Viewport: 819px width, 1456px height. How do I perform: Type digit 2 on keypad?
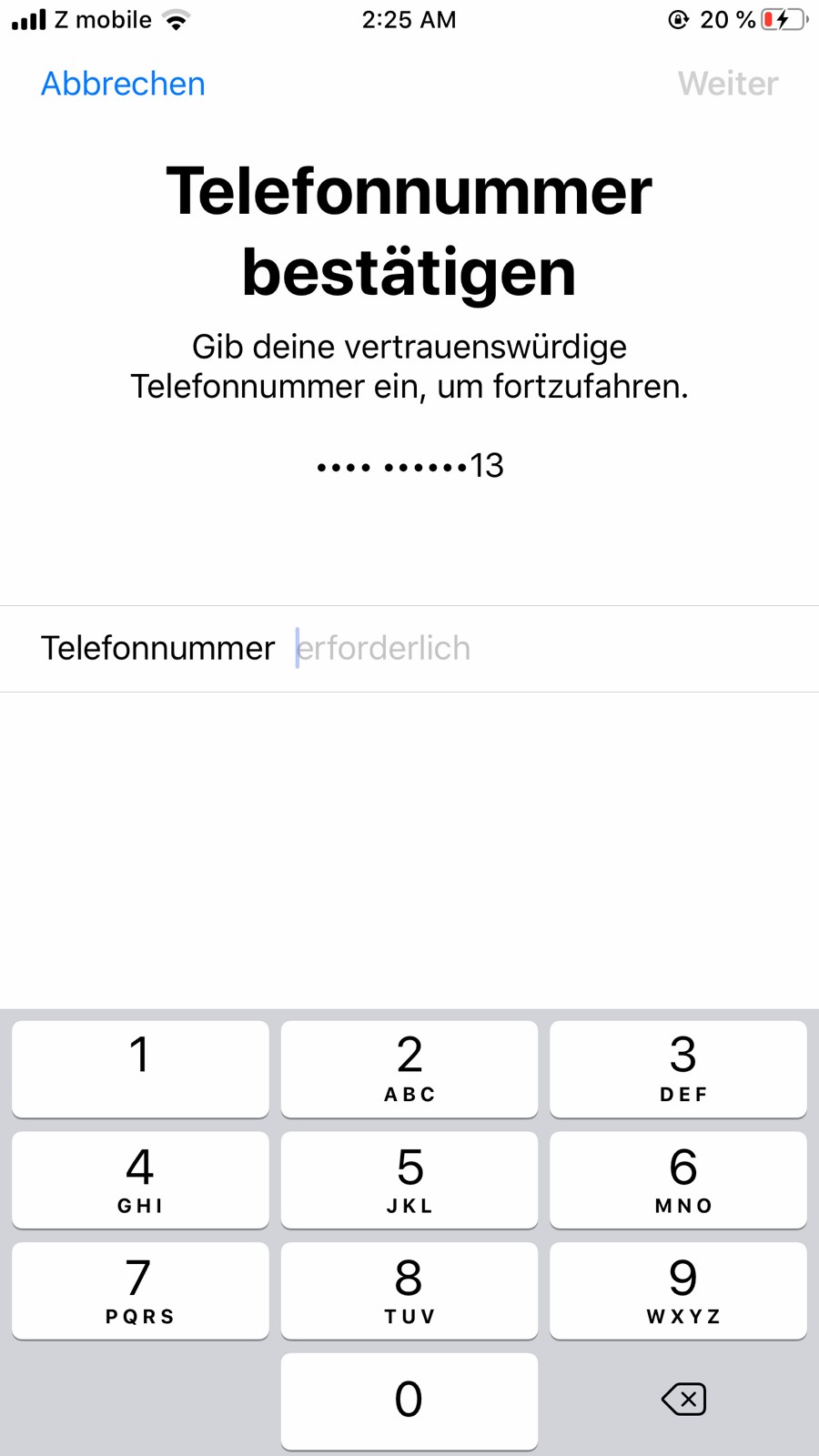409,1068
